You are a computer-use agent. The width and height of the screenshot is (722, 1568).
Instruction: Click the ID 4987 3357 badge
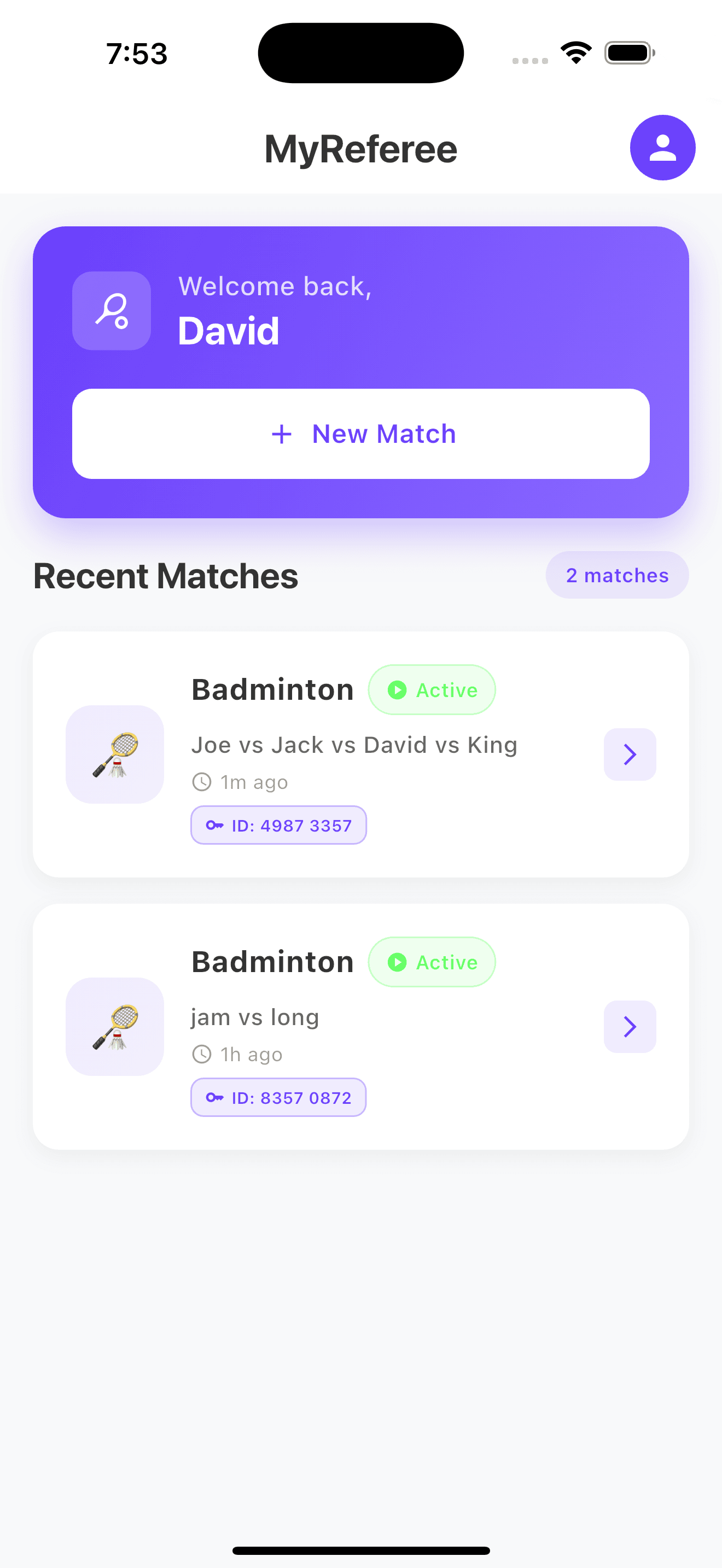pyautogui.click(x=278, y=825)
